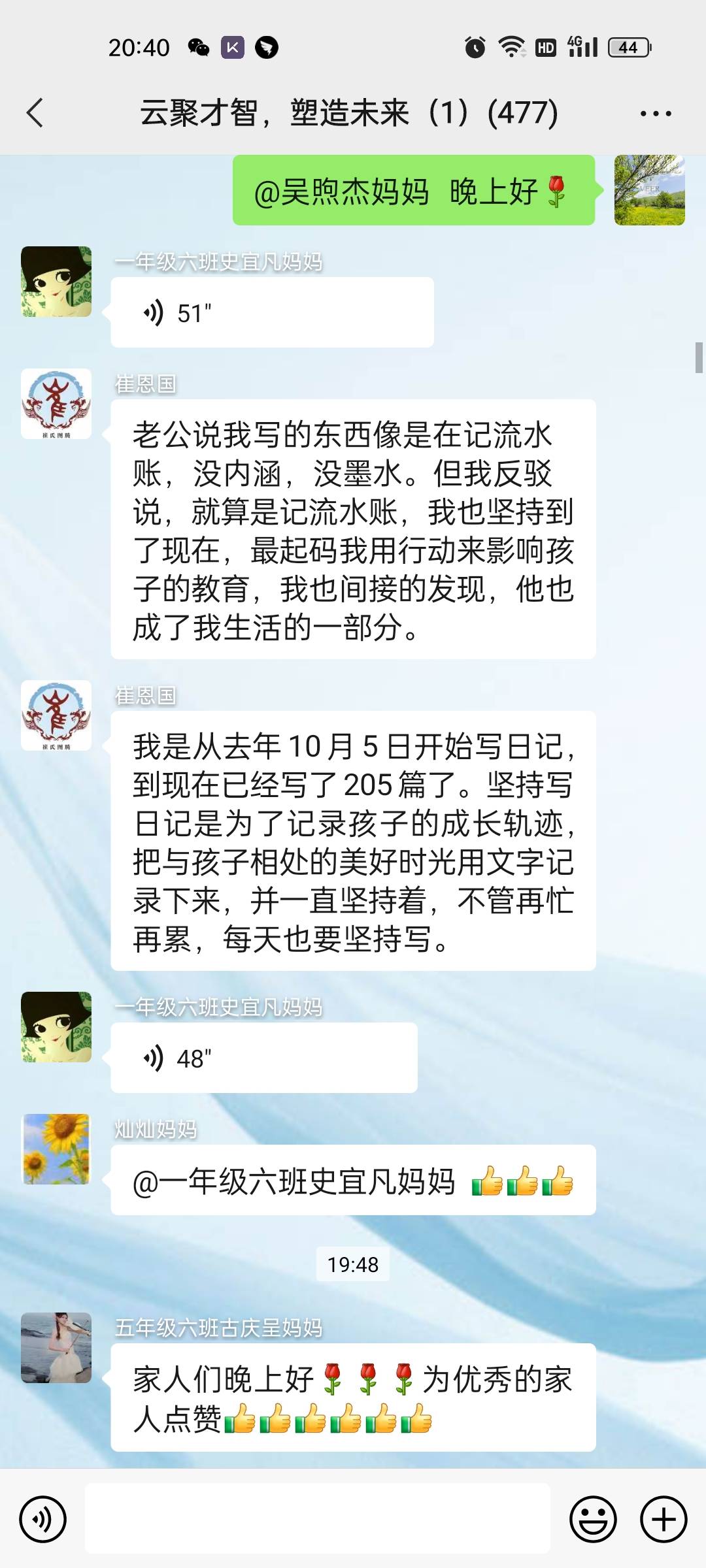Tap the green message mentioning 吴煦杰妈妈
706x1568 pixels.
coord(414,191)
